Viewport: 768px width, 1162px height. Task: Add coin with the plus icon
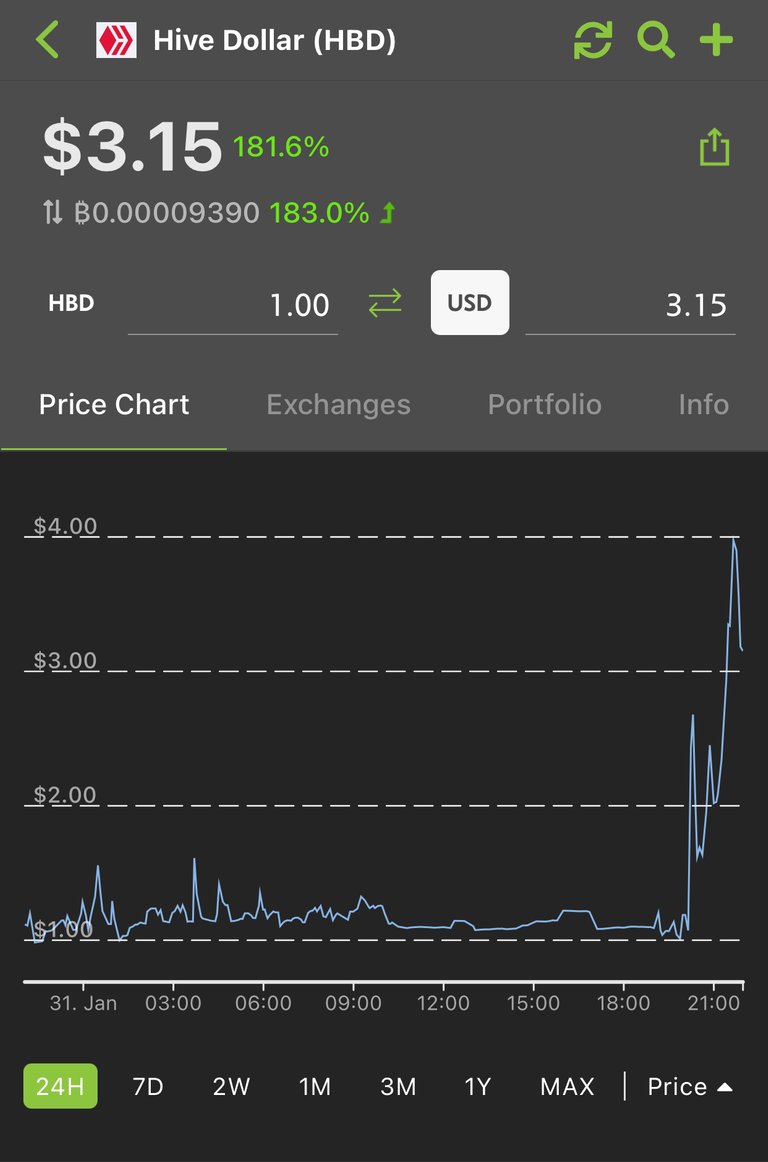pos(716,41)
